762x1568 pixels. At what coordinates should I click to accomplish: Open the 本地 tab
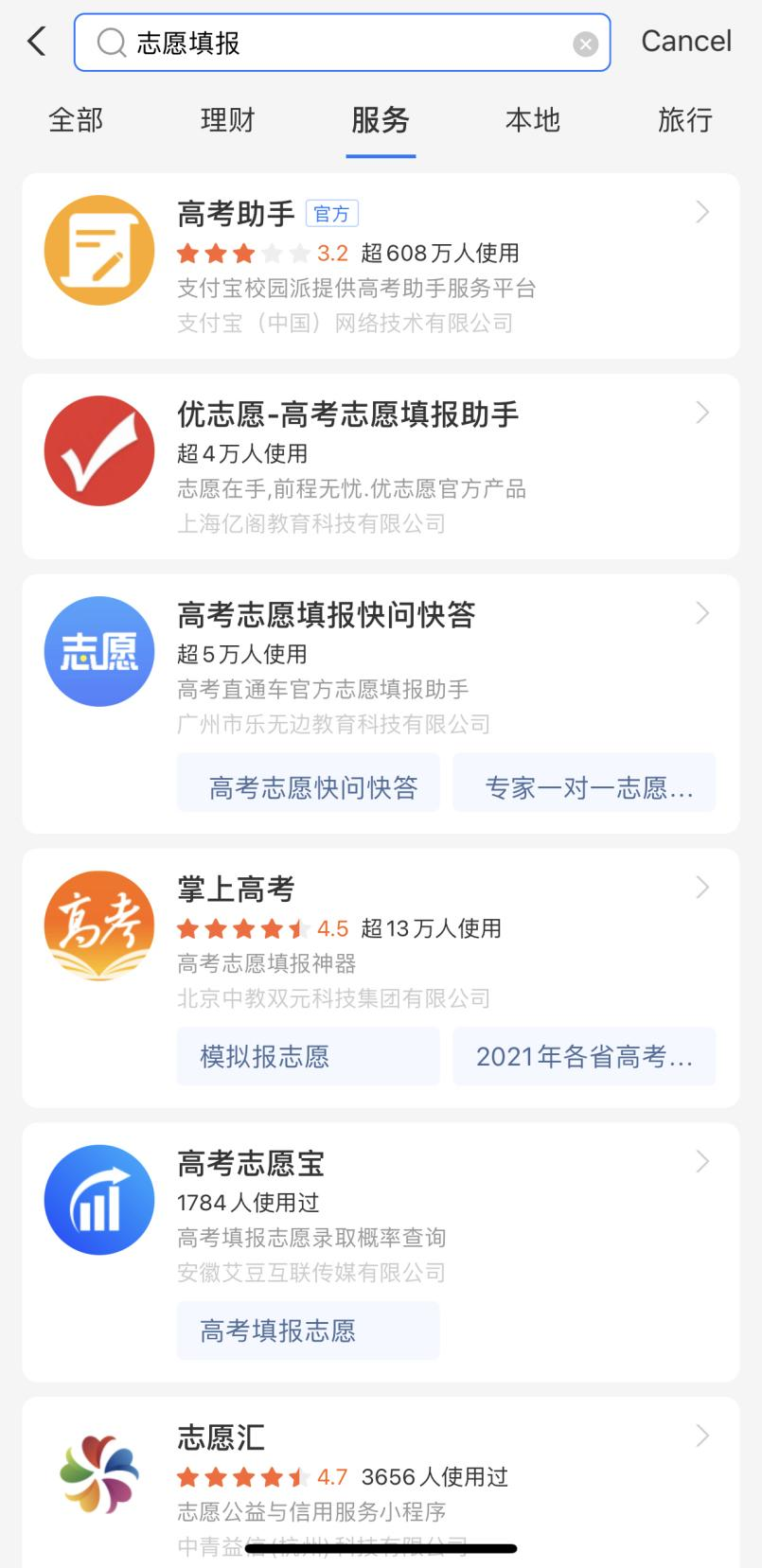(533, 120)
